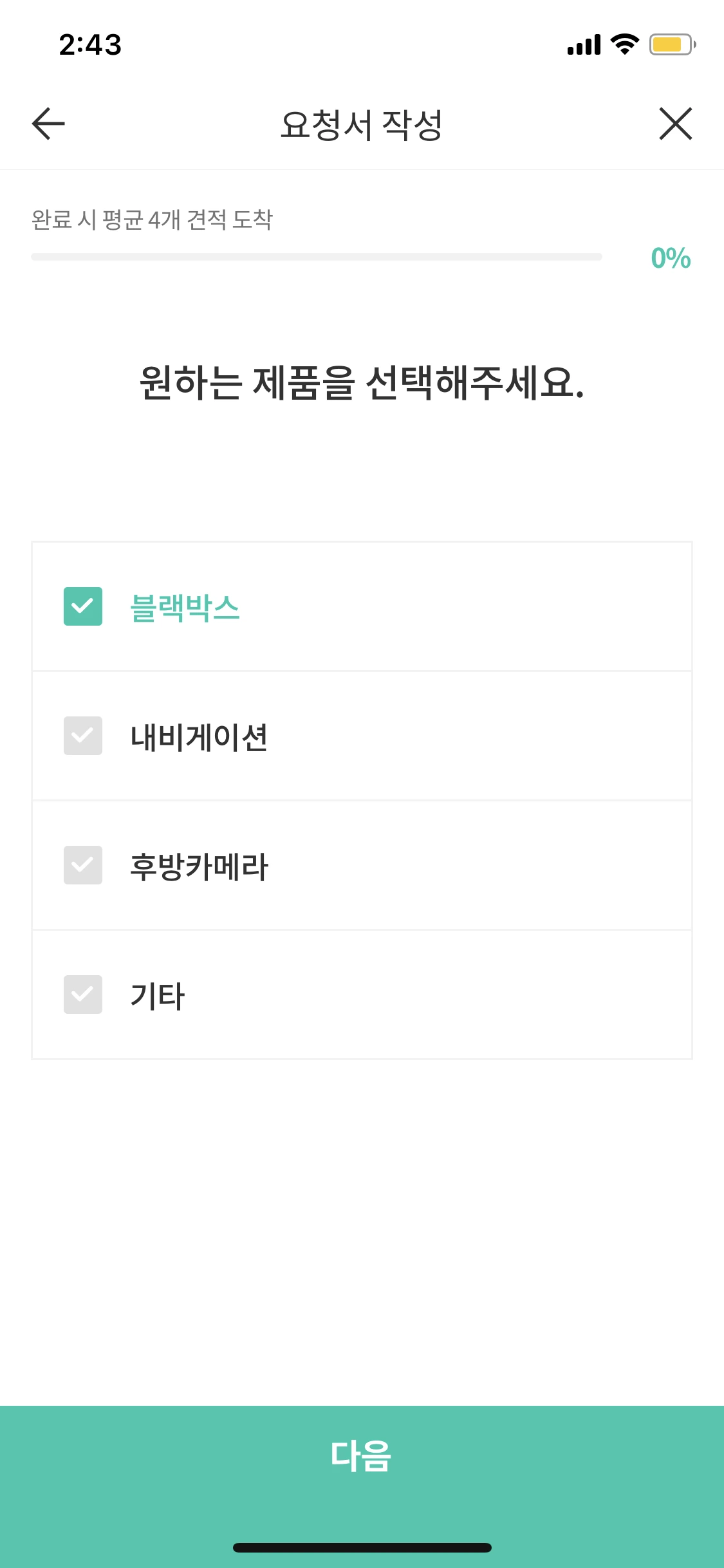Image resolution: width=724 pixels, height=1568 pixels.
Task: Tap the home indicator bar
Action: point(362,1547)
